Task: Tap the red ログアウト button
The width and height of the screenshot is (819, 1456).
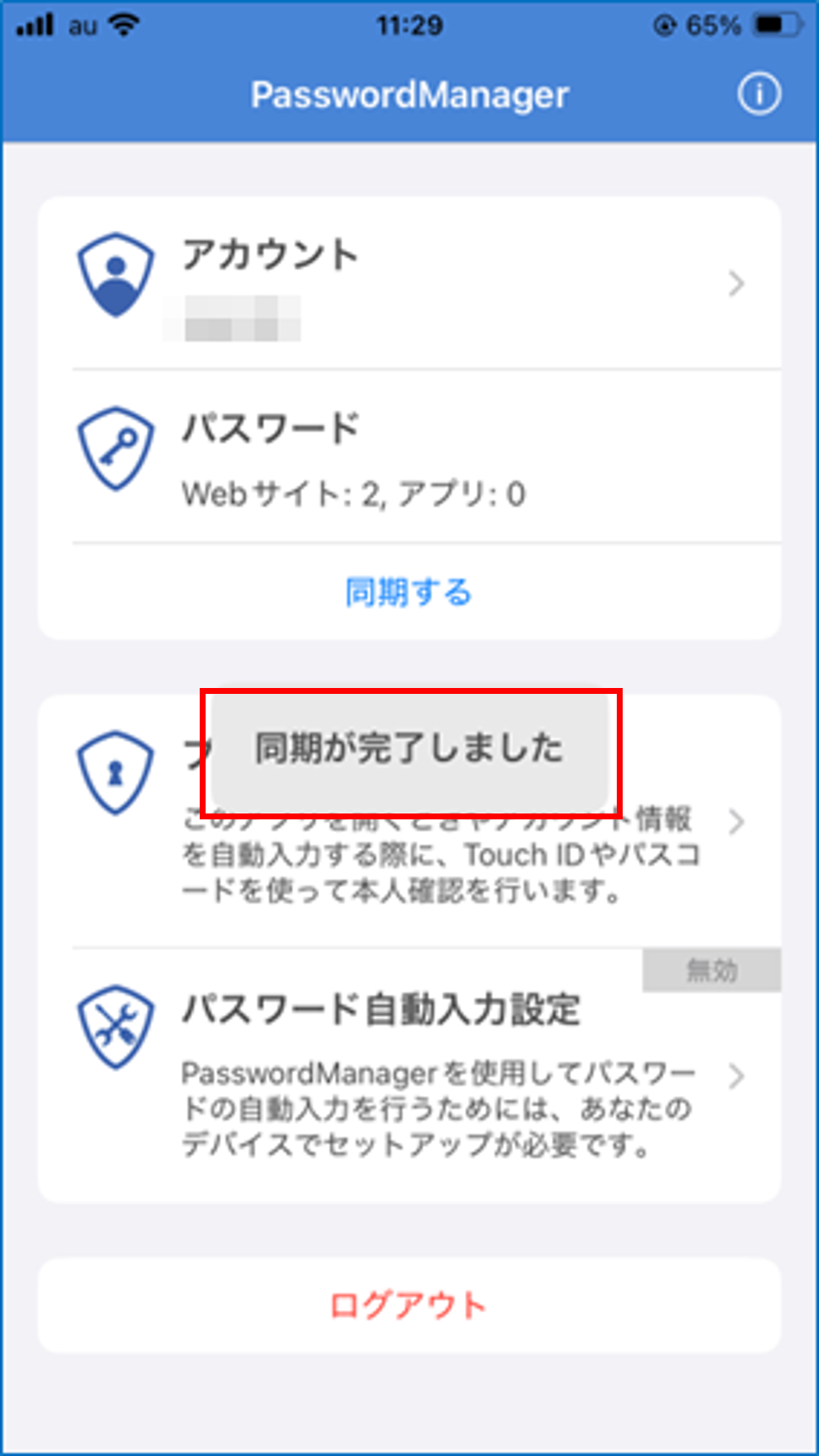Action: click(x=409, y=1305)
